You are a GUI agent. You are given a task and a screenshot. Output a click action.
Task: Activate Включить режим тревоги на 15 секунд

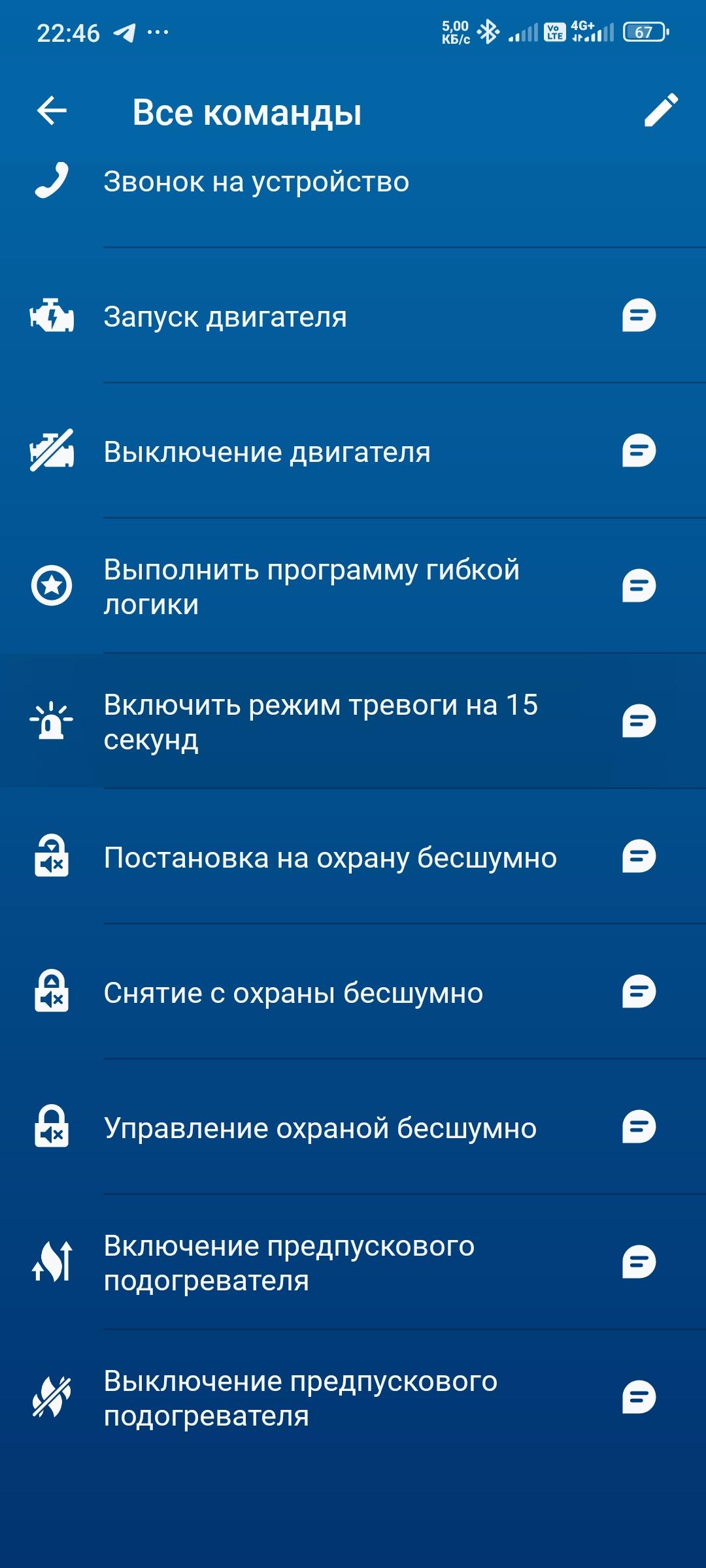click(x=320, y=722)
